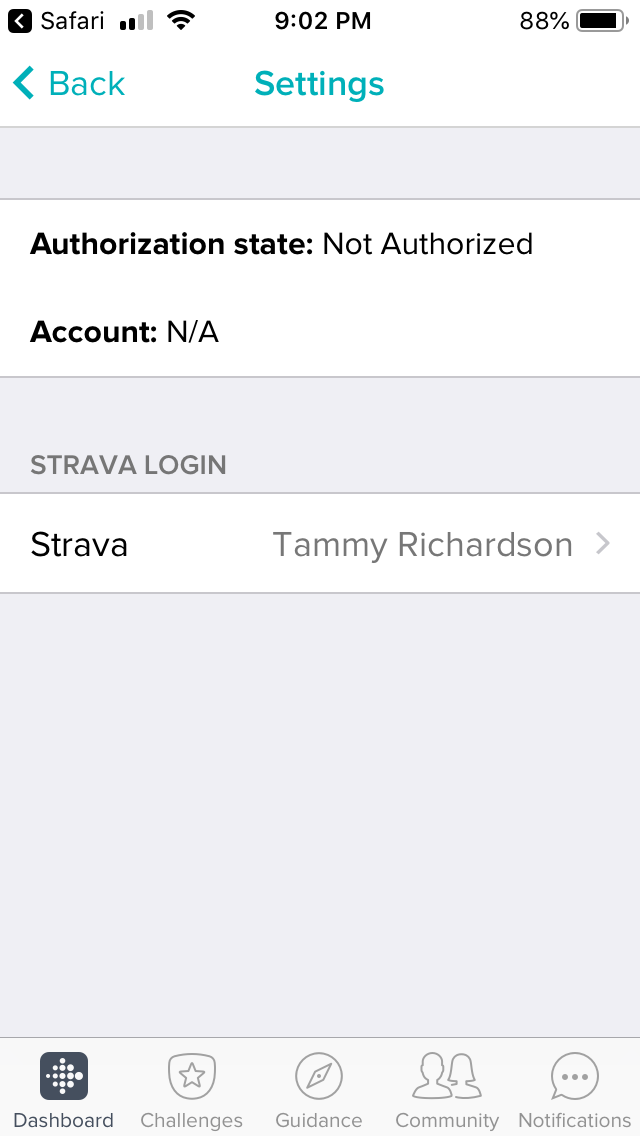
Task: Open the Community tab
Action: [x=447, y=1087]
